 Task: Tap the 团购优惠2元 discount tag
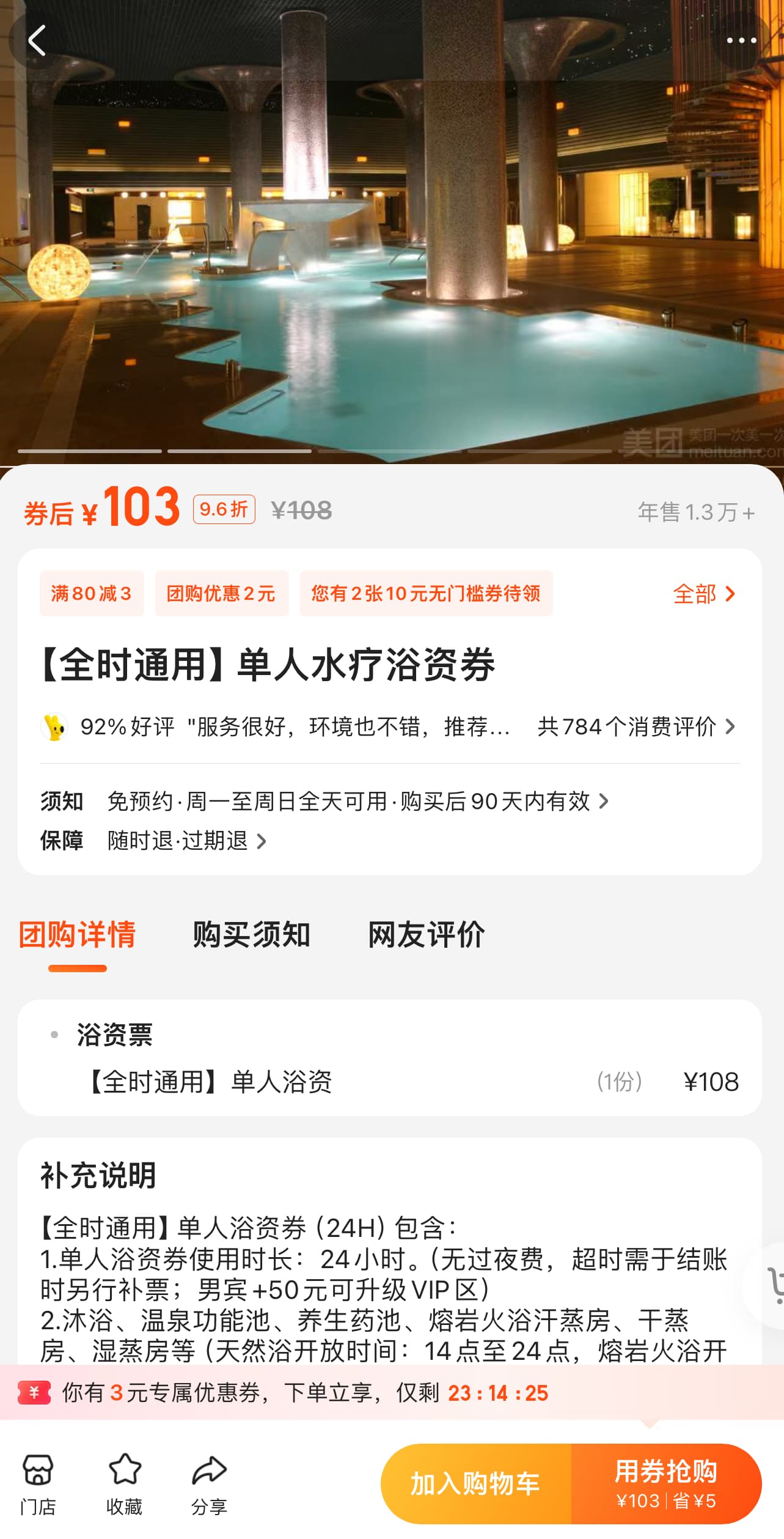[x=221, y=594]
